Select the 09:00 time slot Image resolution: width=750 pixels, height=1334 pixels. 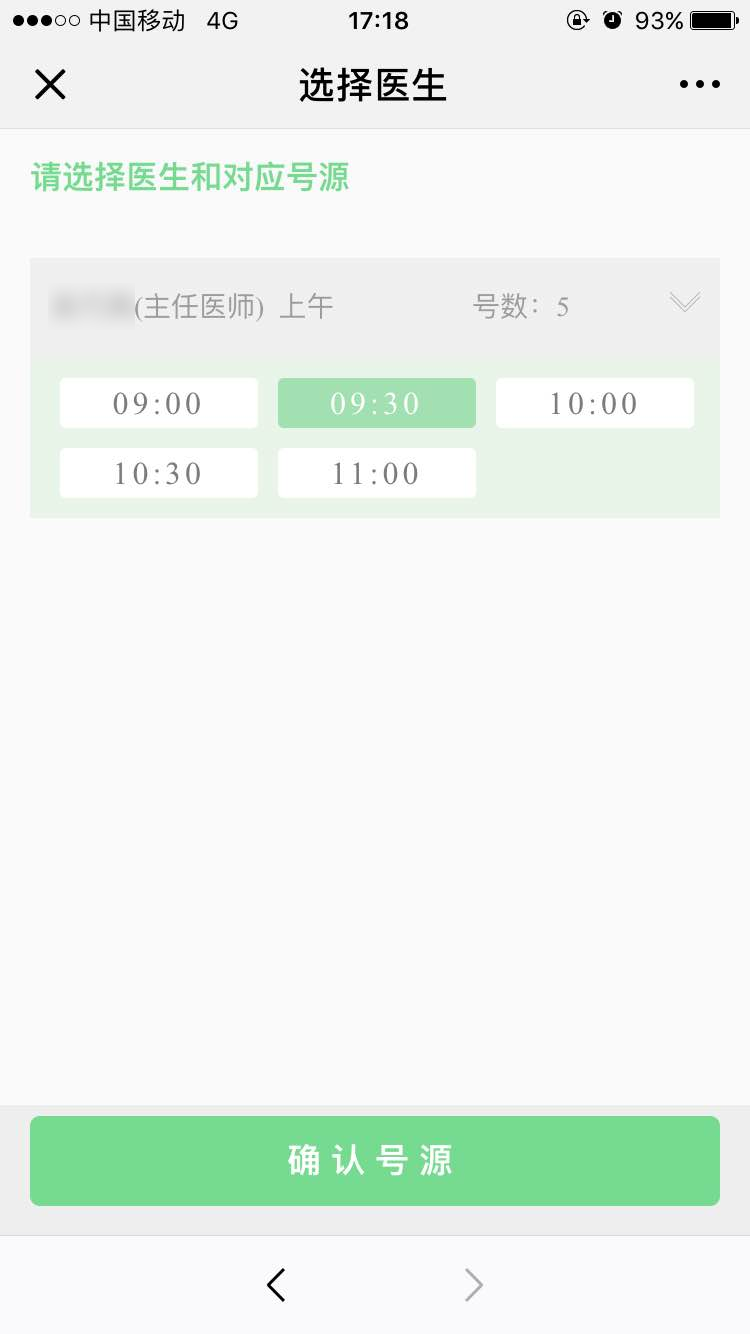click(159, 403)
